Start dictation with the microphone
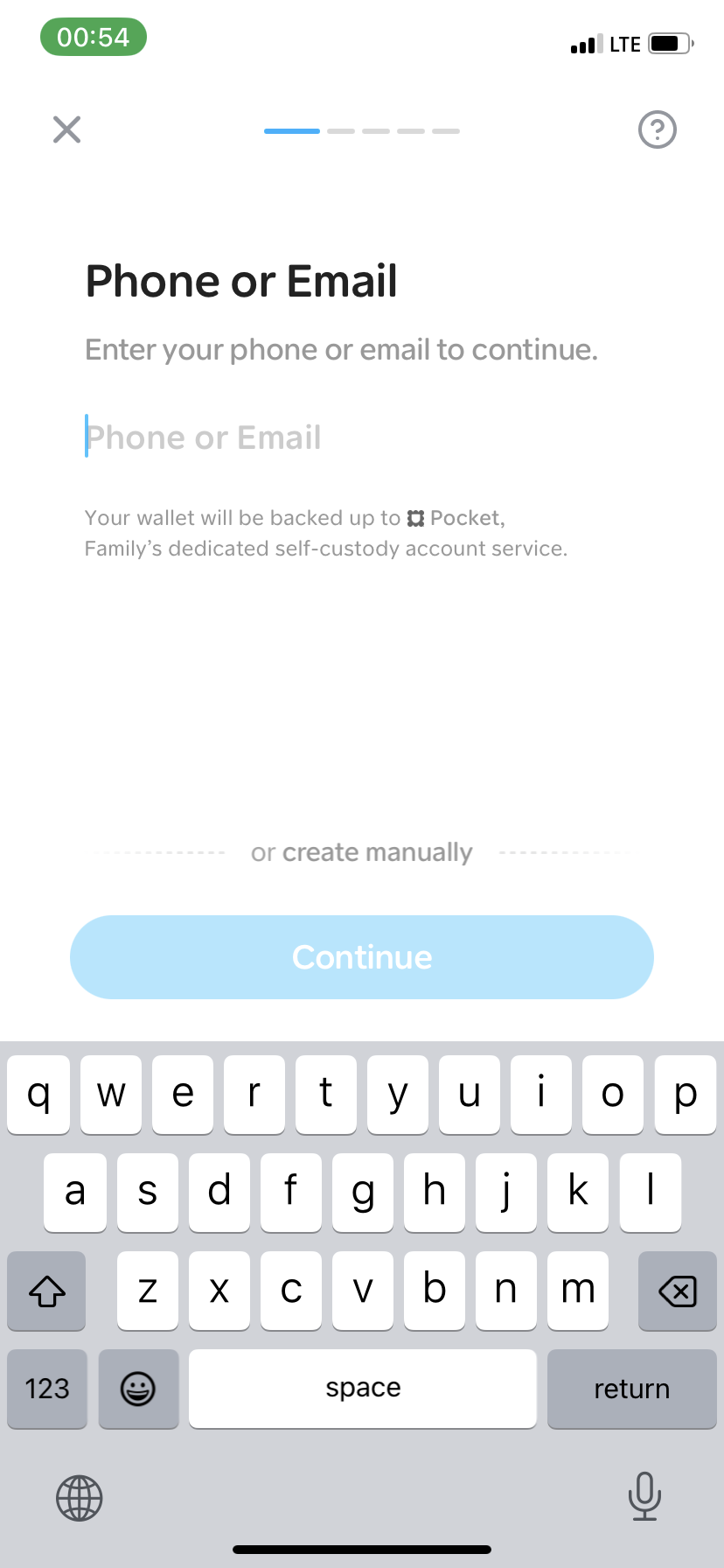Viewport: 724px width, 1568px height. 644,1496
